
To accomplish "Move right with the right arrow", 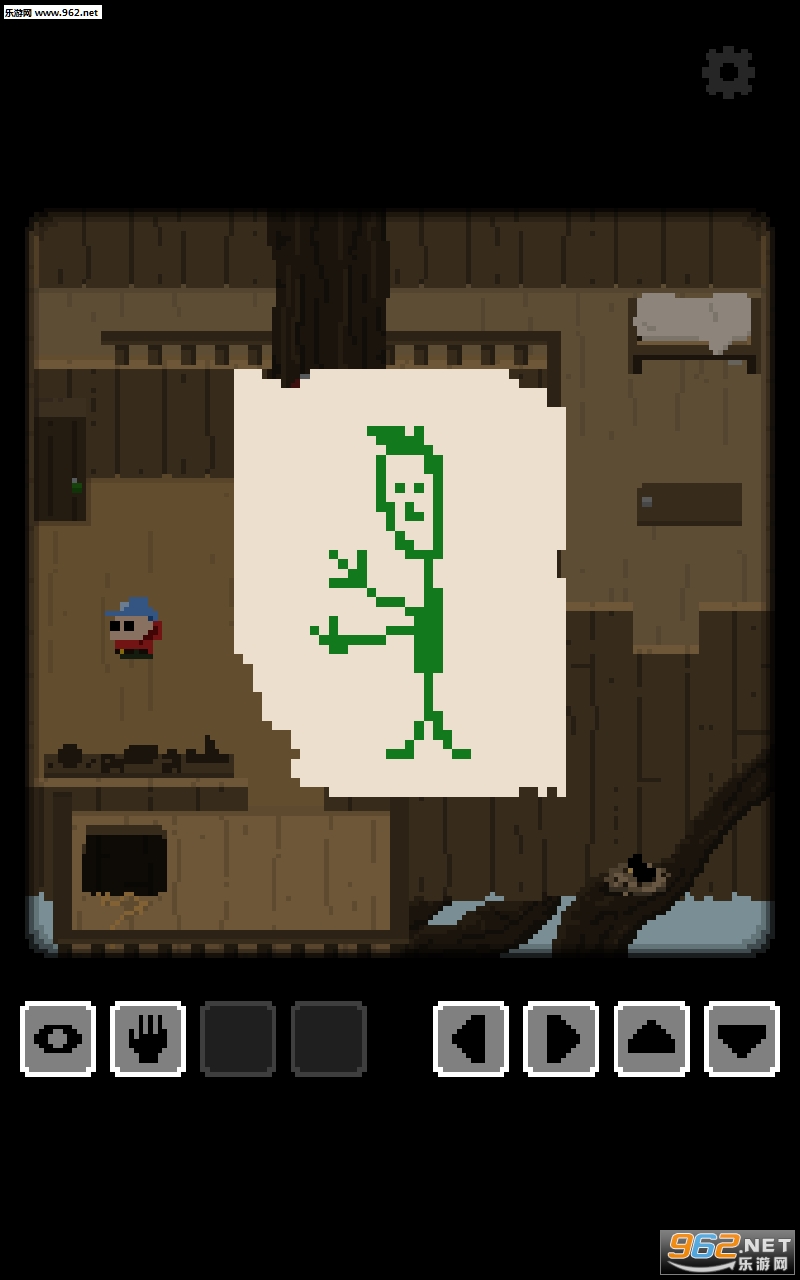I will pyautogui.click(x=561, y=1039).
